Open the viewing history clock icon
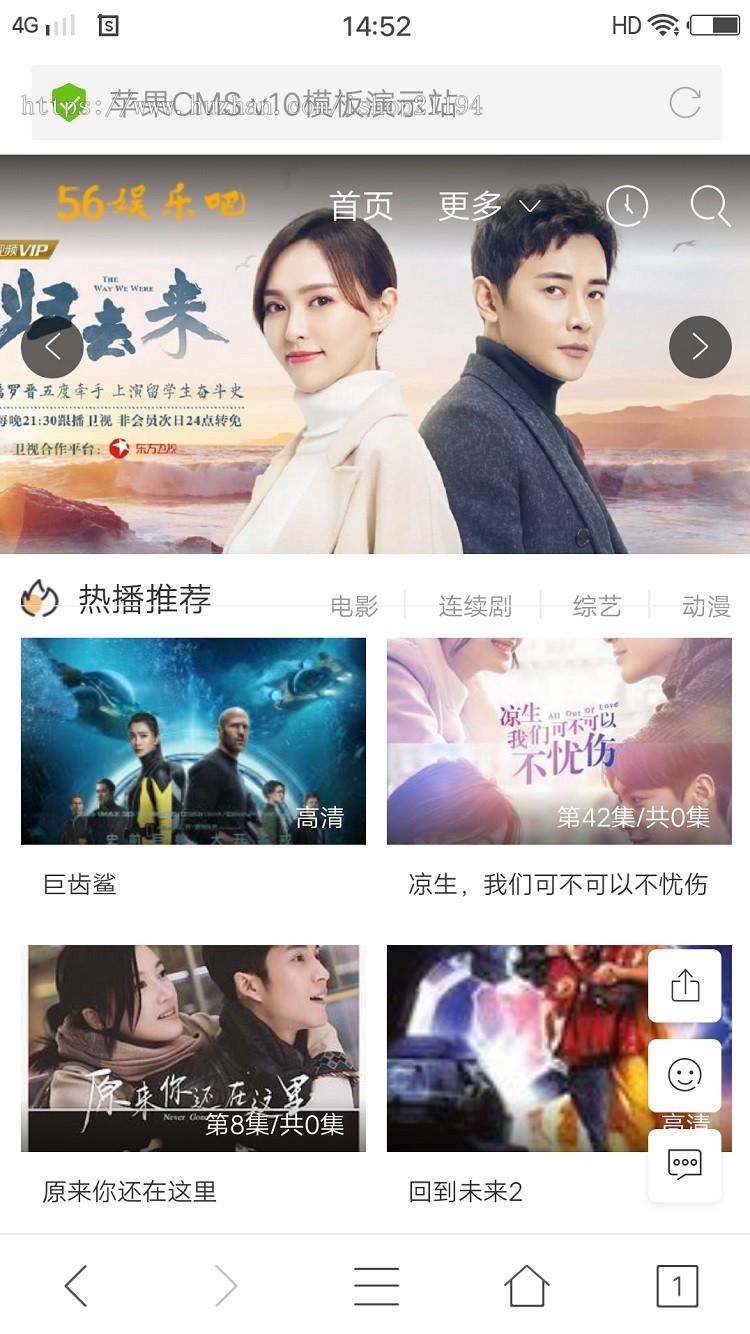 pyautogui.click(x=626, y=207)
